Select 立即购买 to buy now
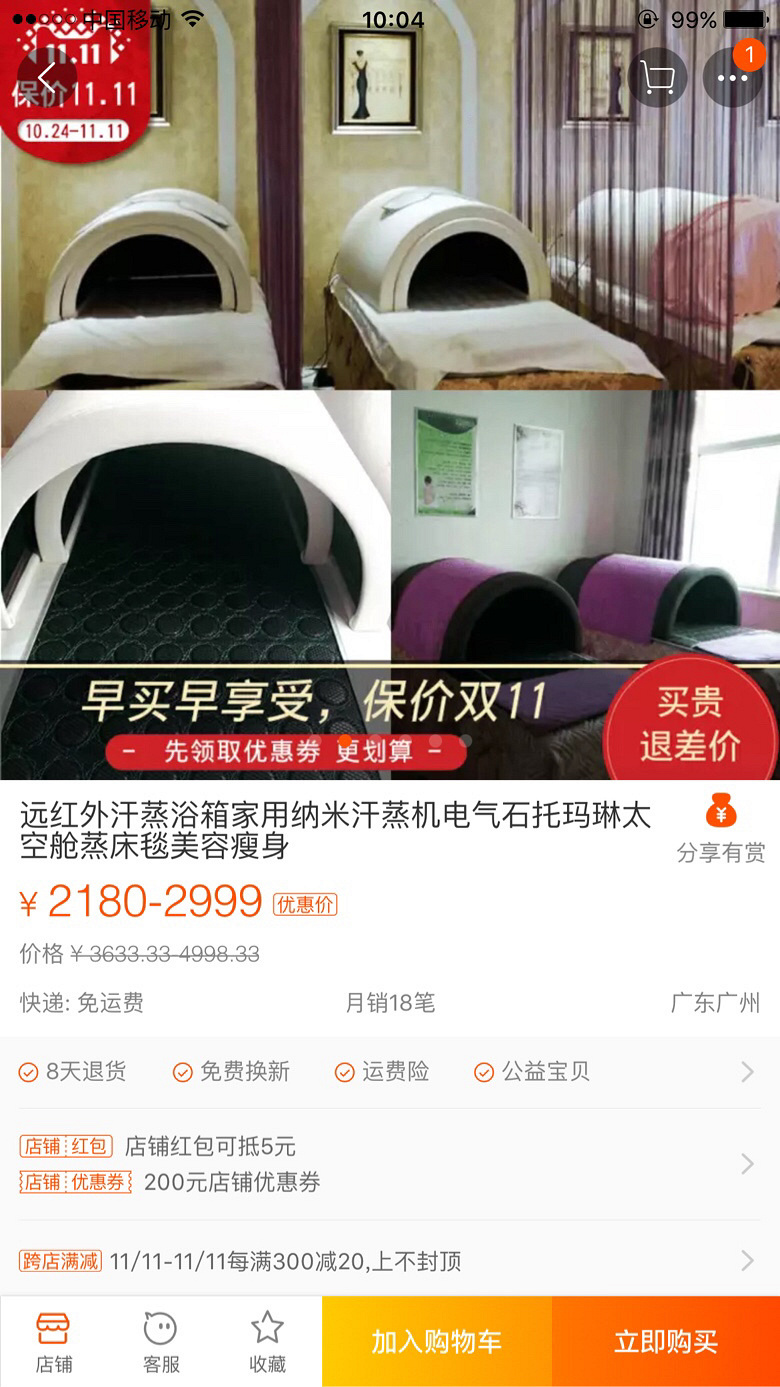Viewport: 780px width, 1387px height. coord(666,1342)
